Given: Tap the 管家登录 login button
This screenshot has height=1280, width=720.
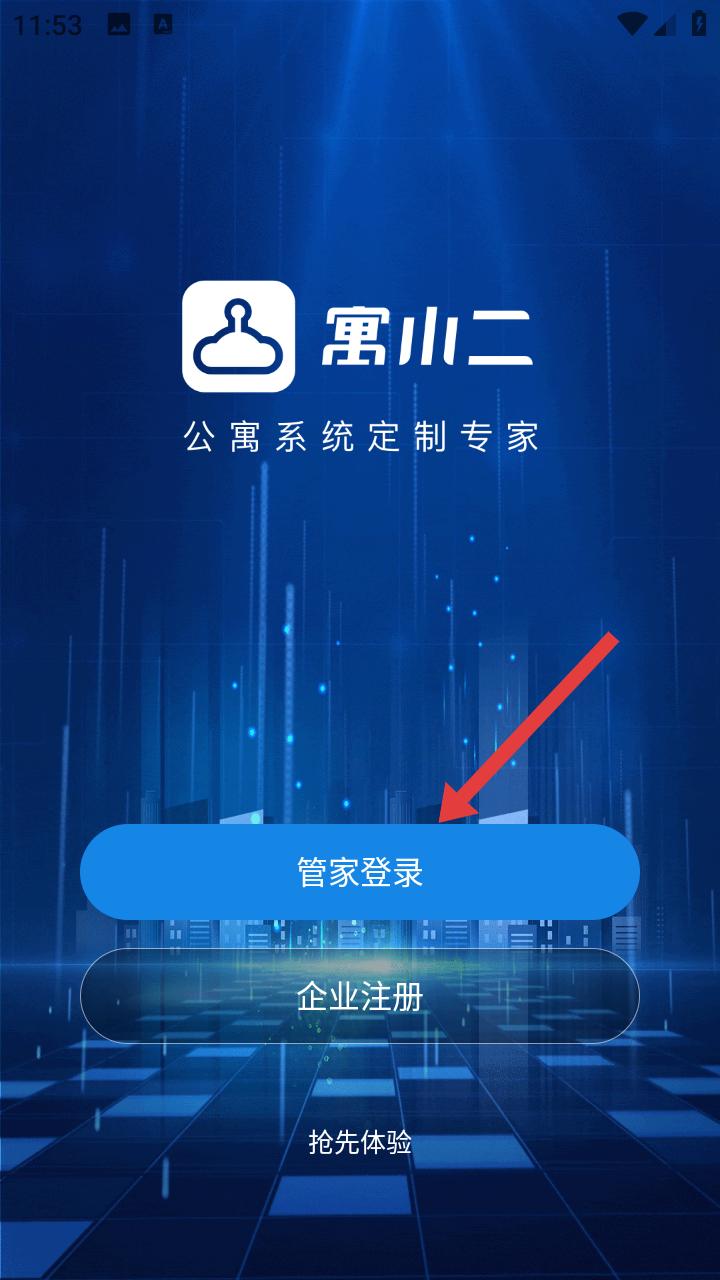Looking at the screenshot, I should click(x=360, y=872).
